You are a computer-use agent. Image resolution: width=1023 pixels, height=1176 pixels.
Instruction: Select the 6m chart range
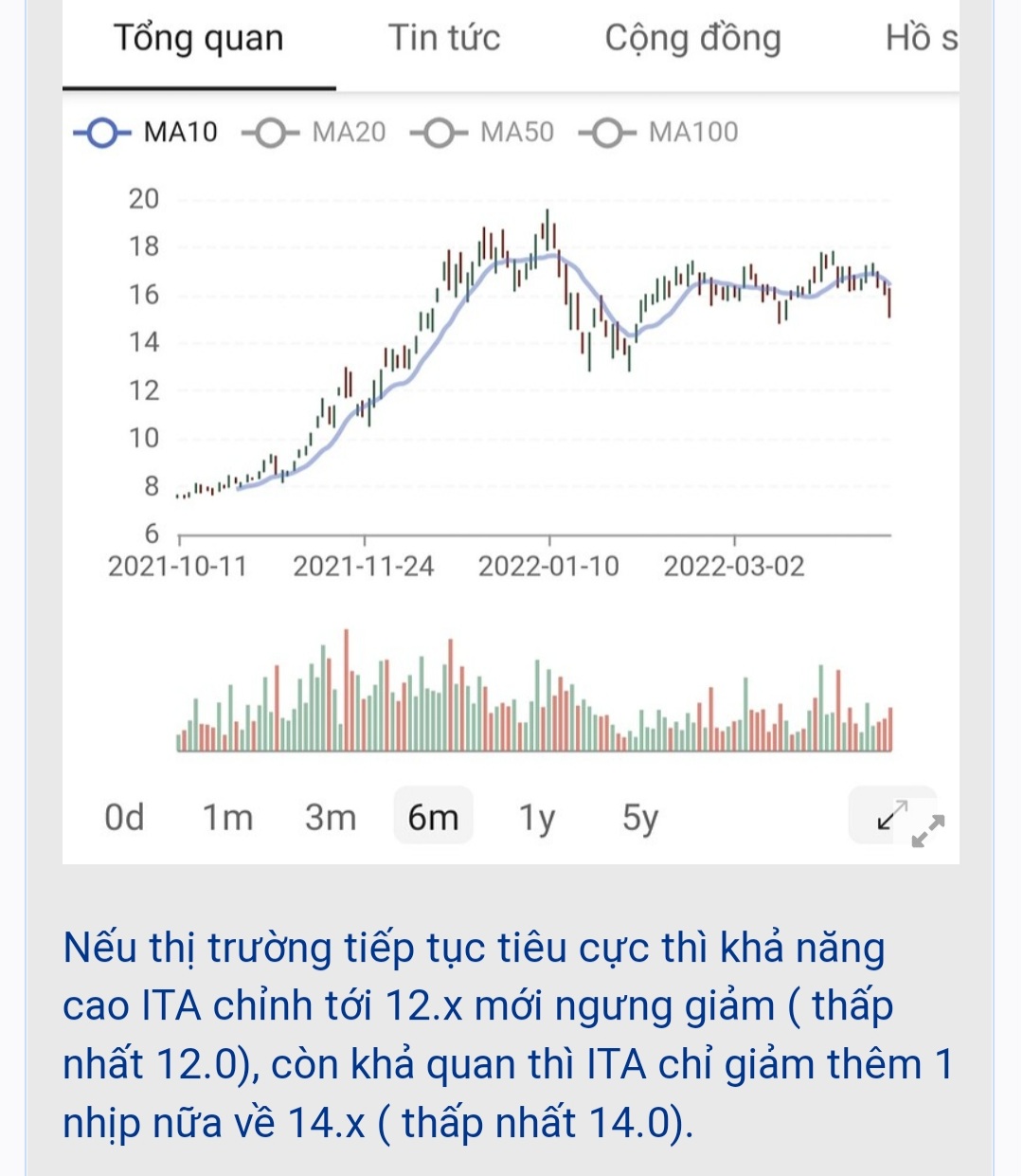433,817
